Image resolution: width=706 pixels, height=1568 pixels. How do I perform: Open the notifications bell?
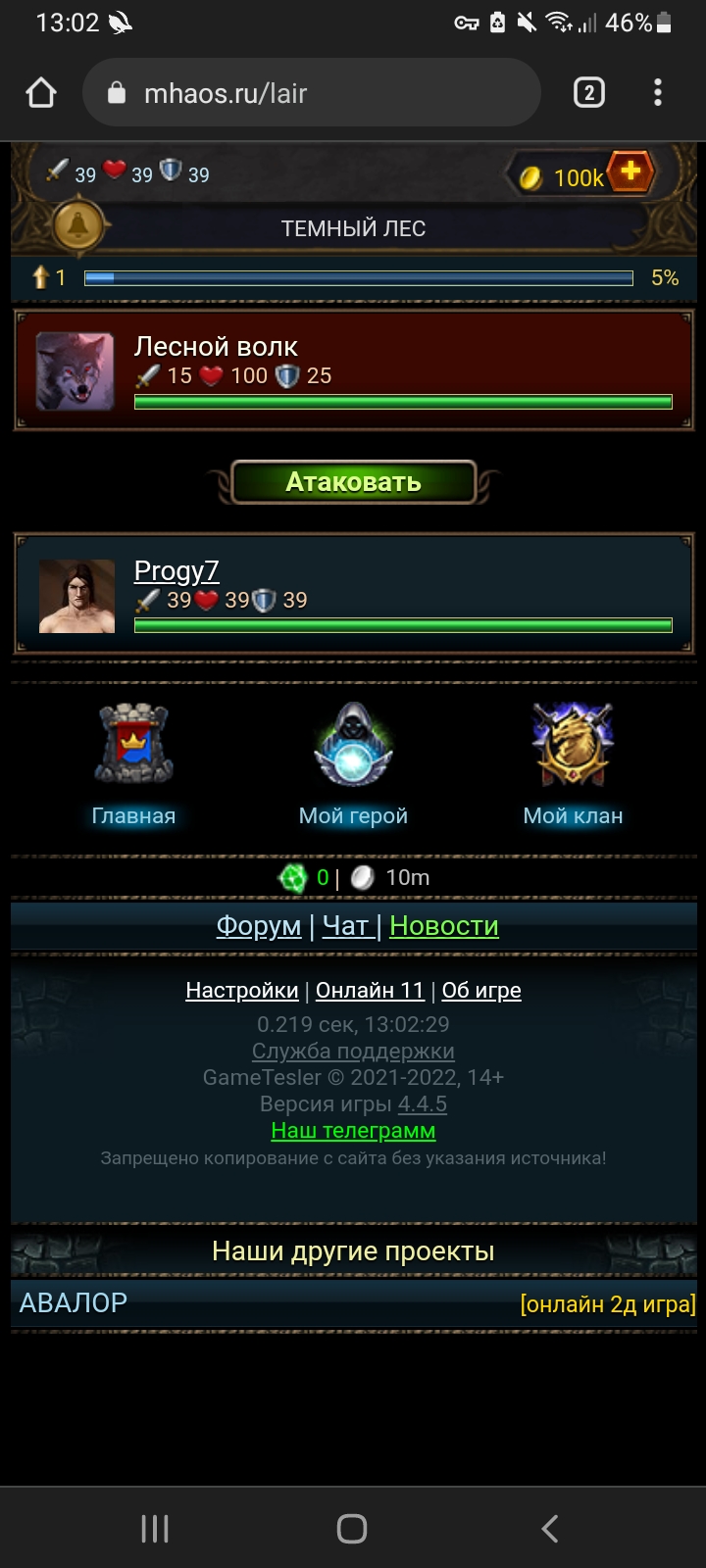[77, 226]
